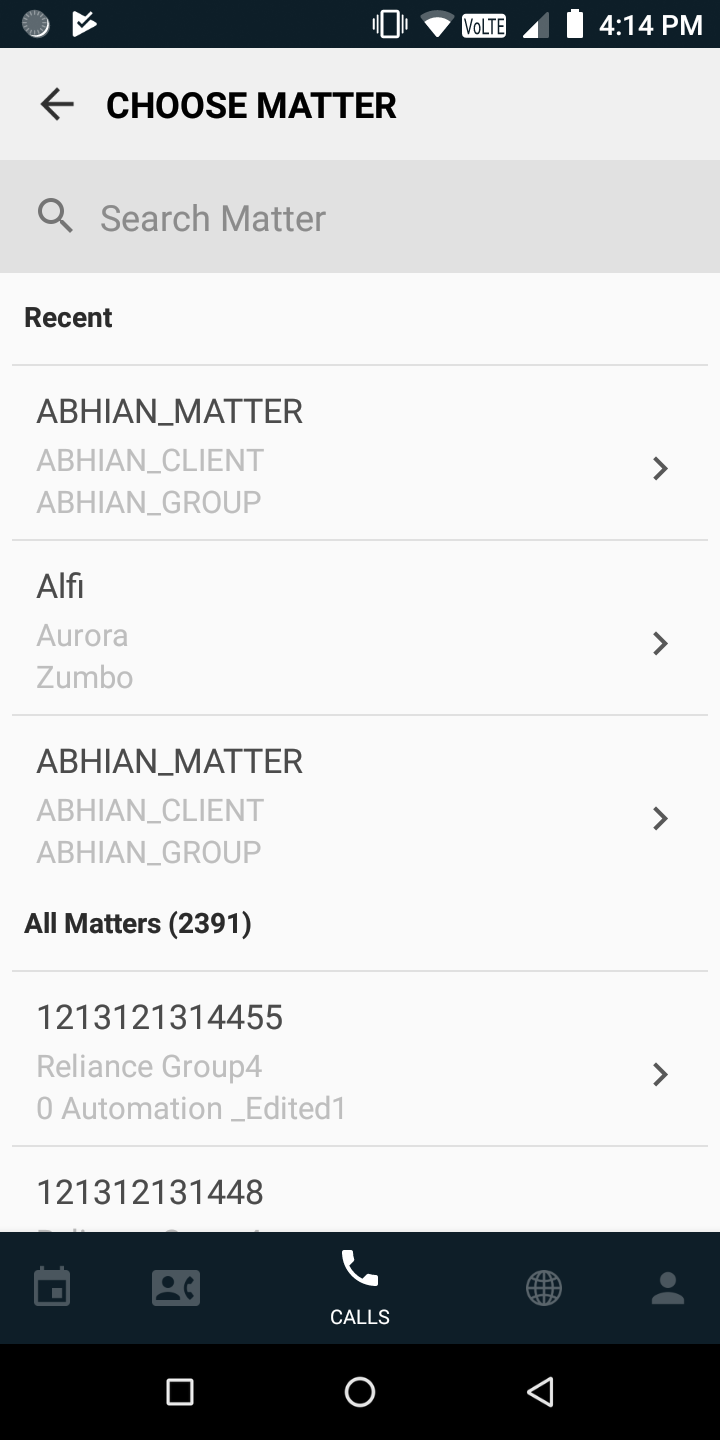Open the Calls tab

click(360, 1287)
